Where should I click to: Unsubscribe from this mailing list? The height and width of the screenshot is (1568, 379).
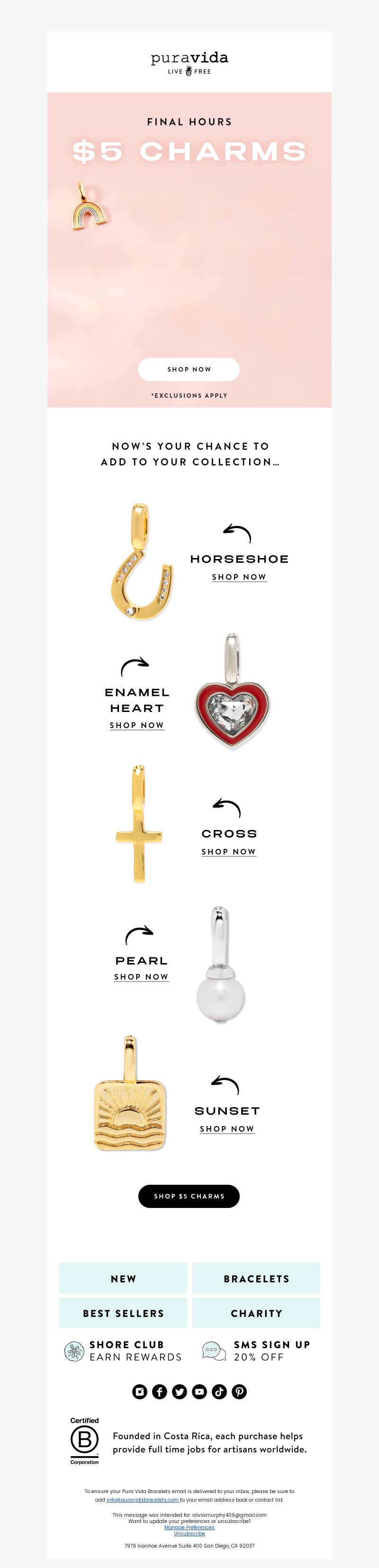(x=189, y=1533)
